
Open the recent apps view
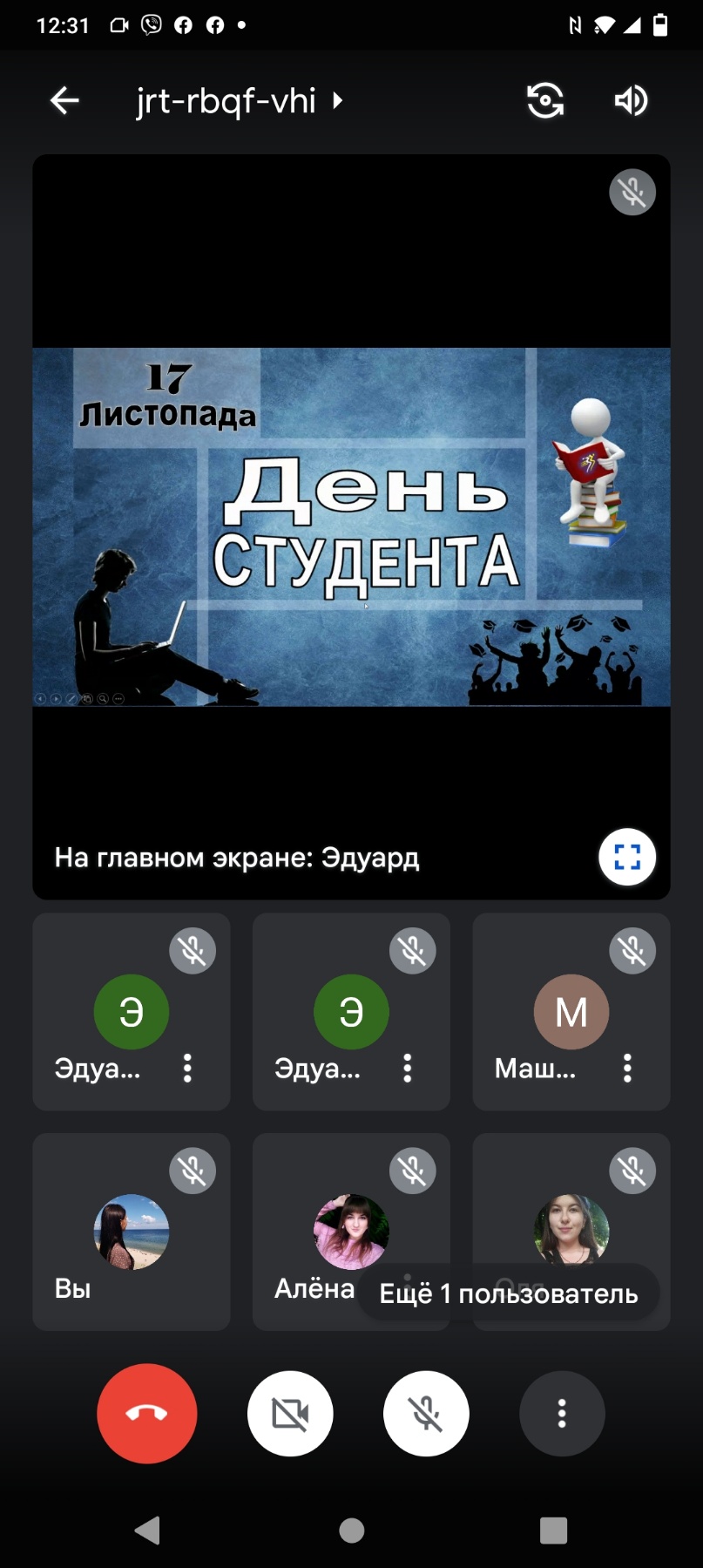tap(553, 1531)
